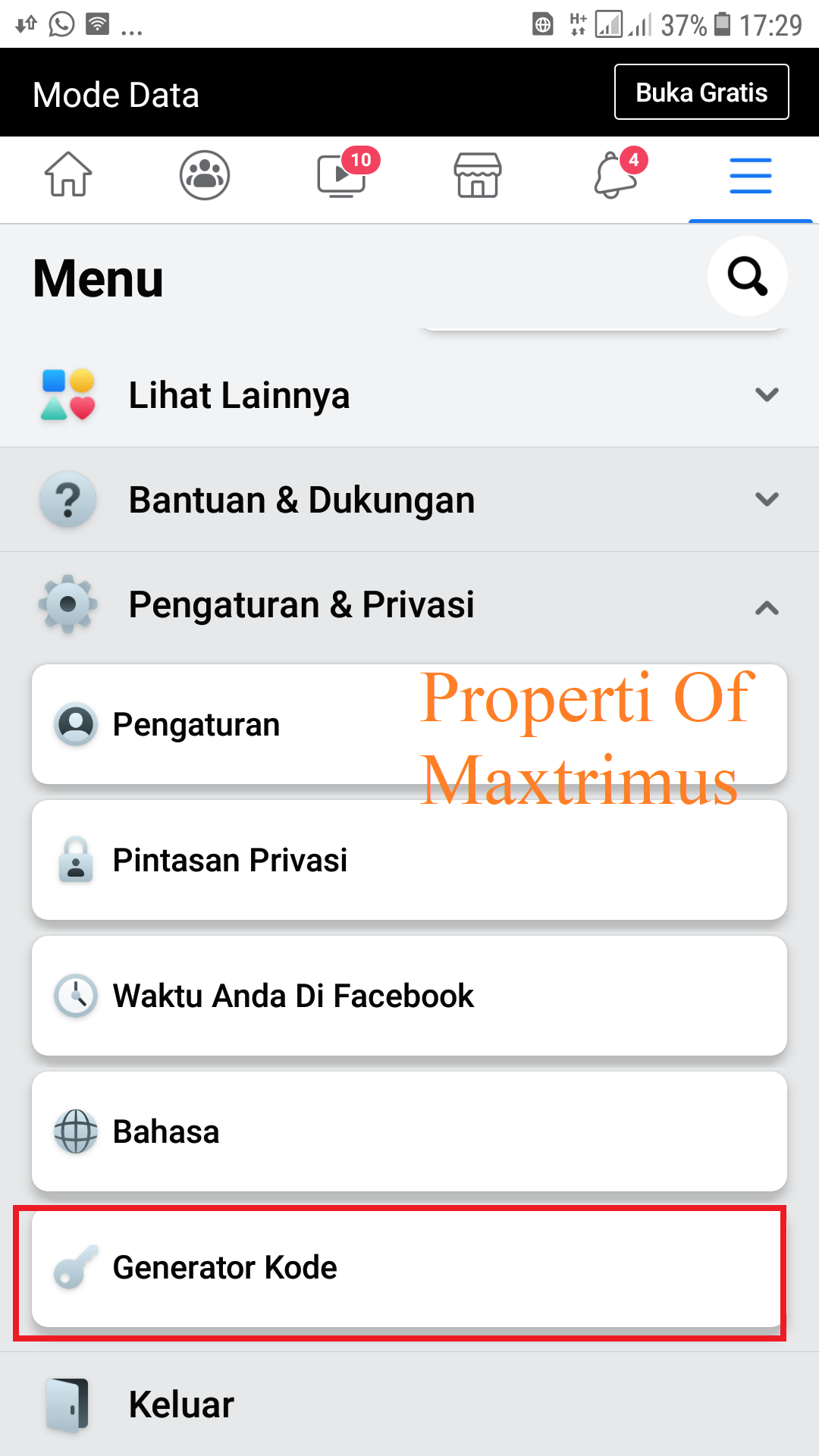
Task: Expand Bantuan & Dukungan section
Action: [x=409, y=500]
